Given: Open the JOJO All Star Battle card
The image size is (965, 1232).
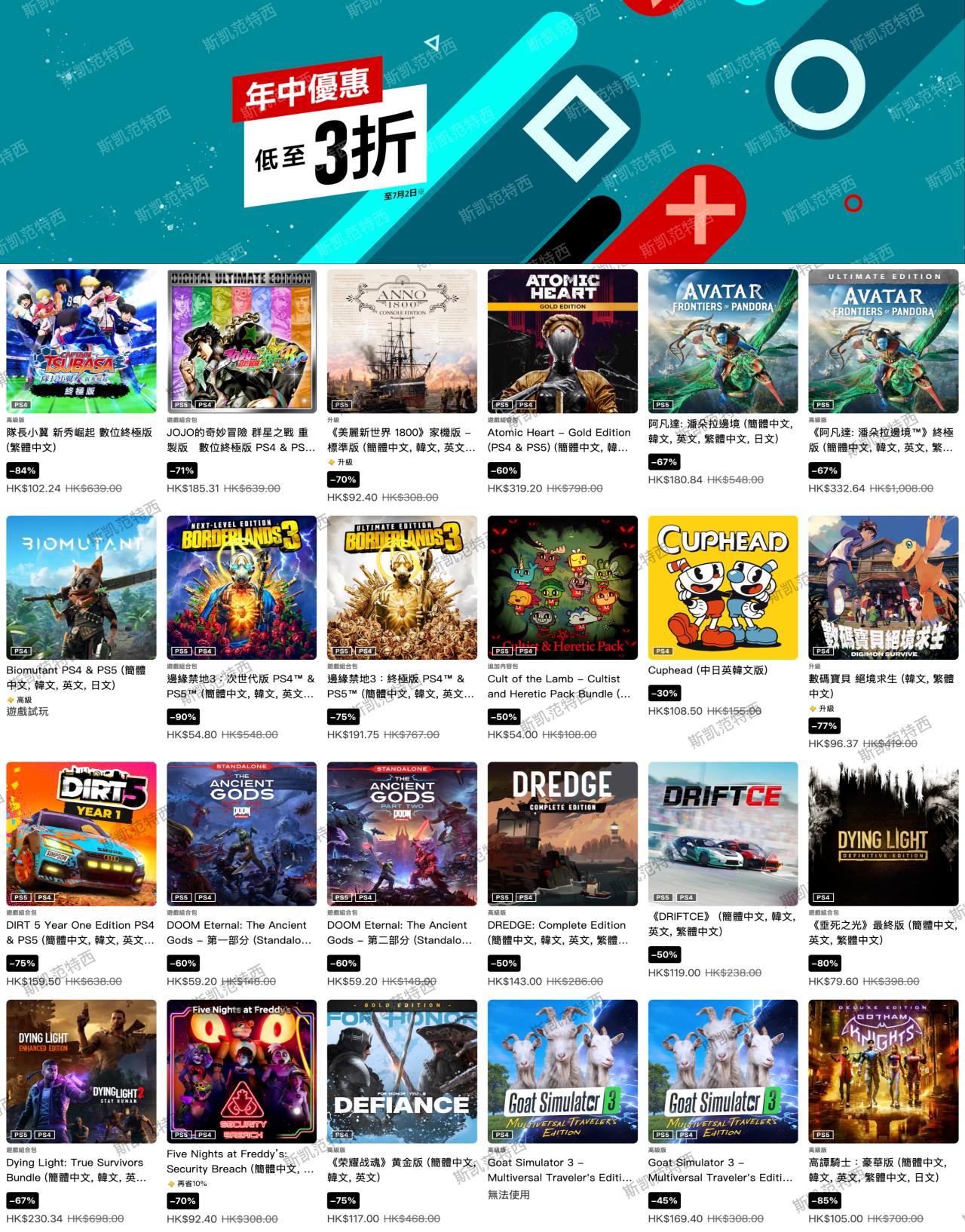Looking at the screenshot, I should point(241,341).
